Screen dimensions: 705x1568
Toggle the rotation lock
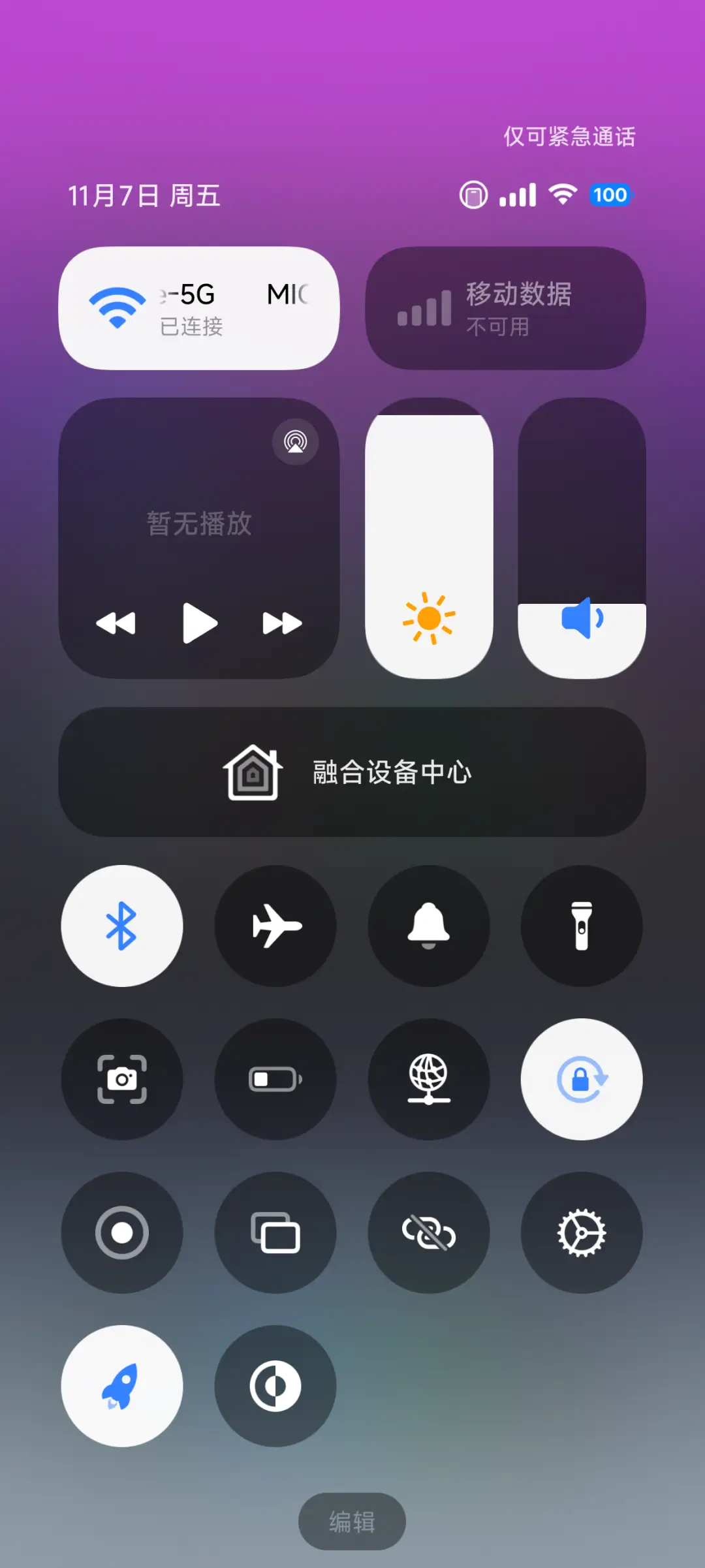pyautogui.click(x=581, y=1079)
